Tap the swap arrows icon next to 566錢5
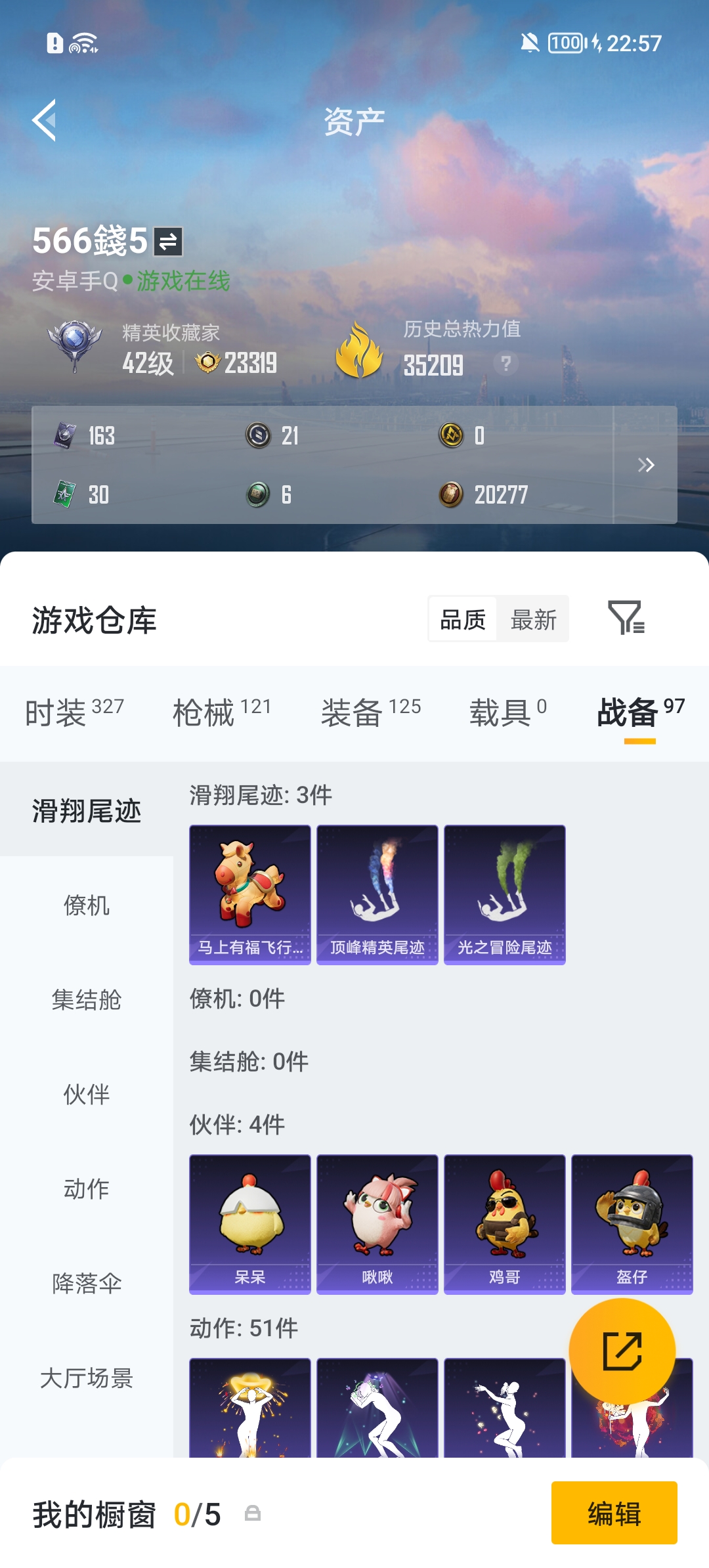Screen dimensions: 709x1568 click(x=169, y=240)
